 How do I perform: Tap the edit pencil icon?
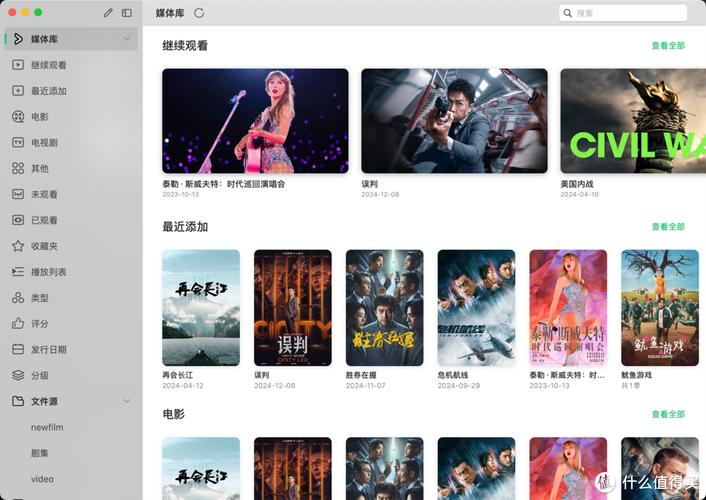[108, 13]
